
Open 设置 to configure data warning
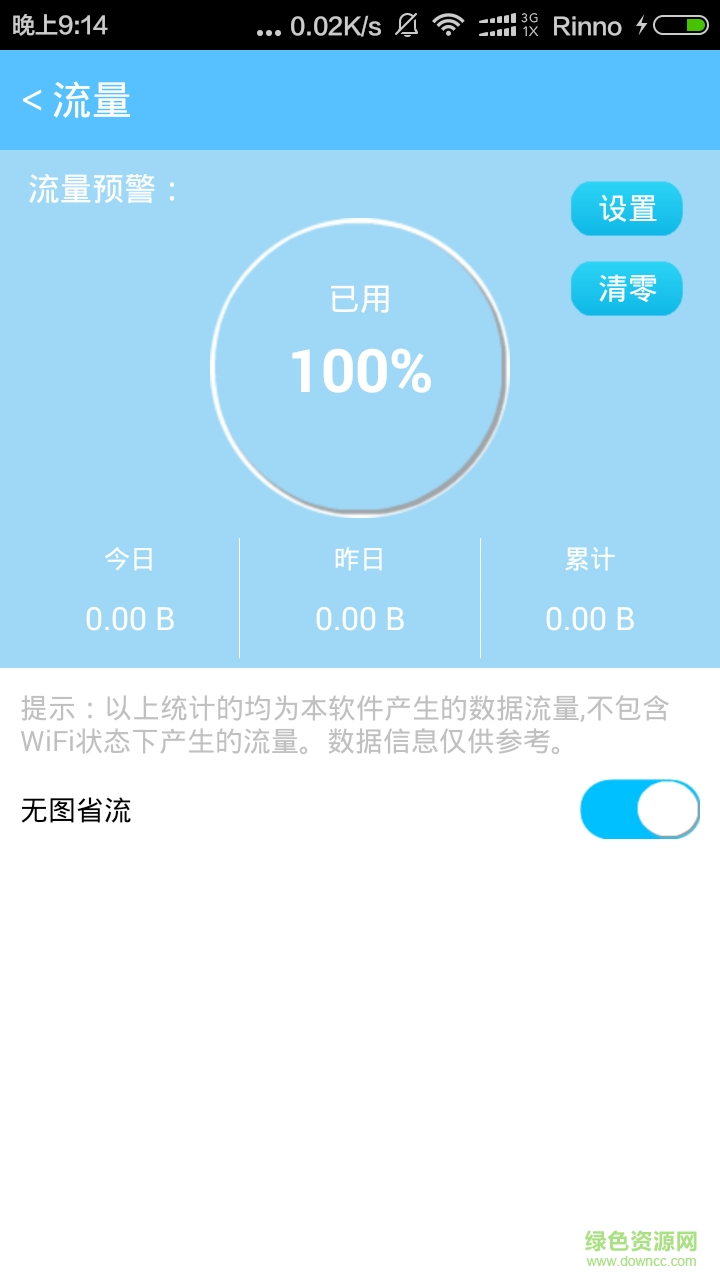[x=627, y=209]
